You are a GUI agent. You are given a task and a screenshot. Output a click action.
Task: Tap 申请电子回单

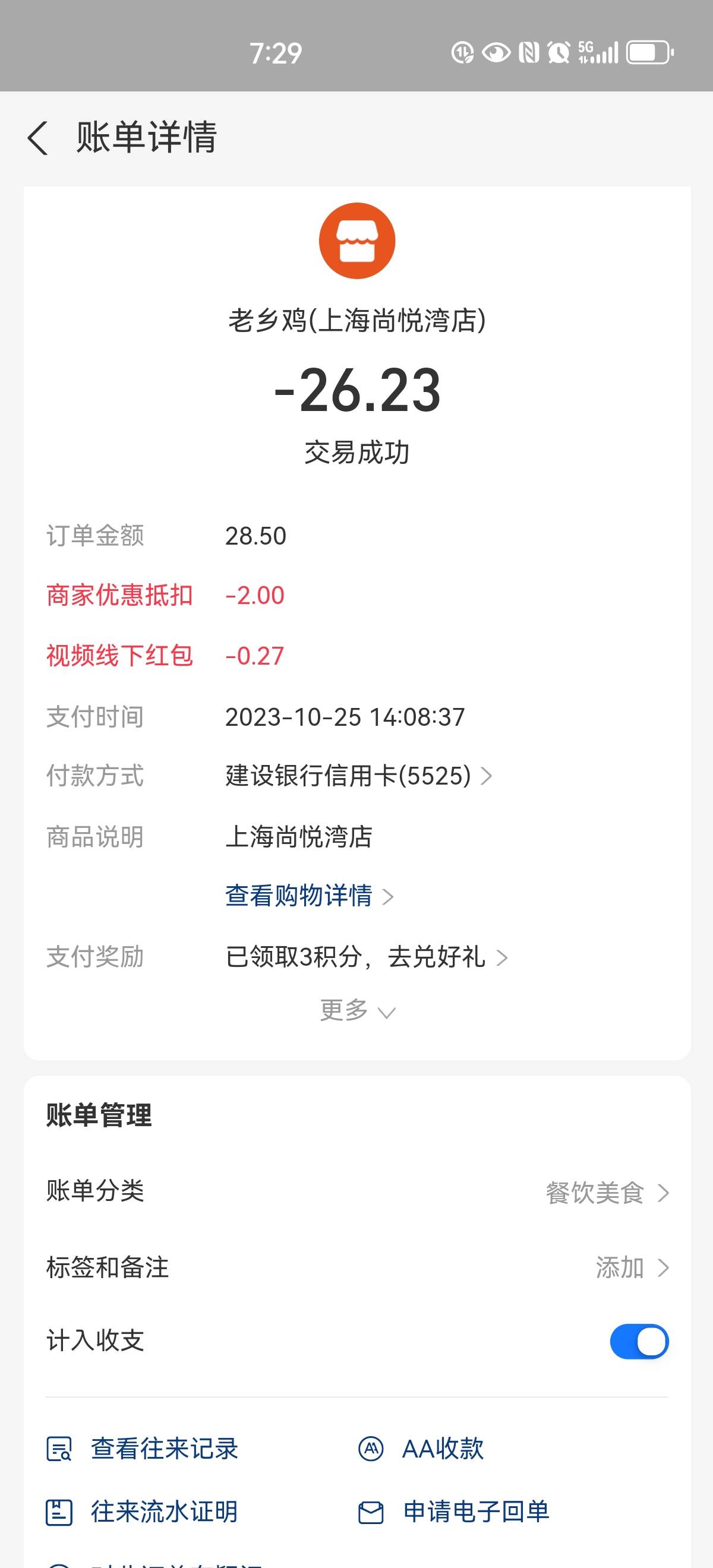[453, 1512]
